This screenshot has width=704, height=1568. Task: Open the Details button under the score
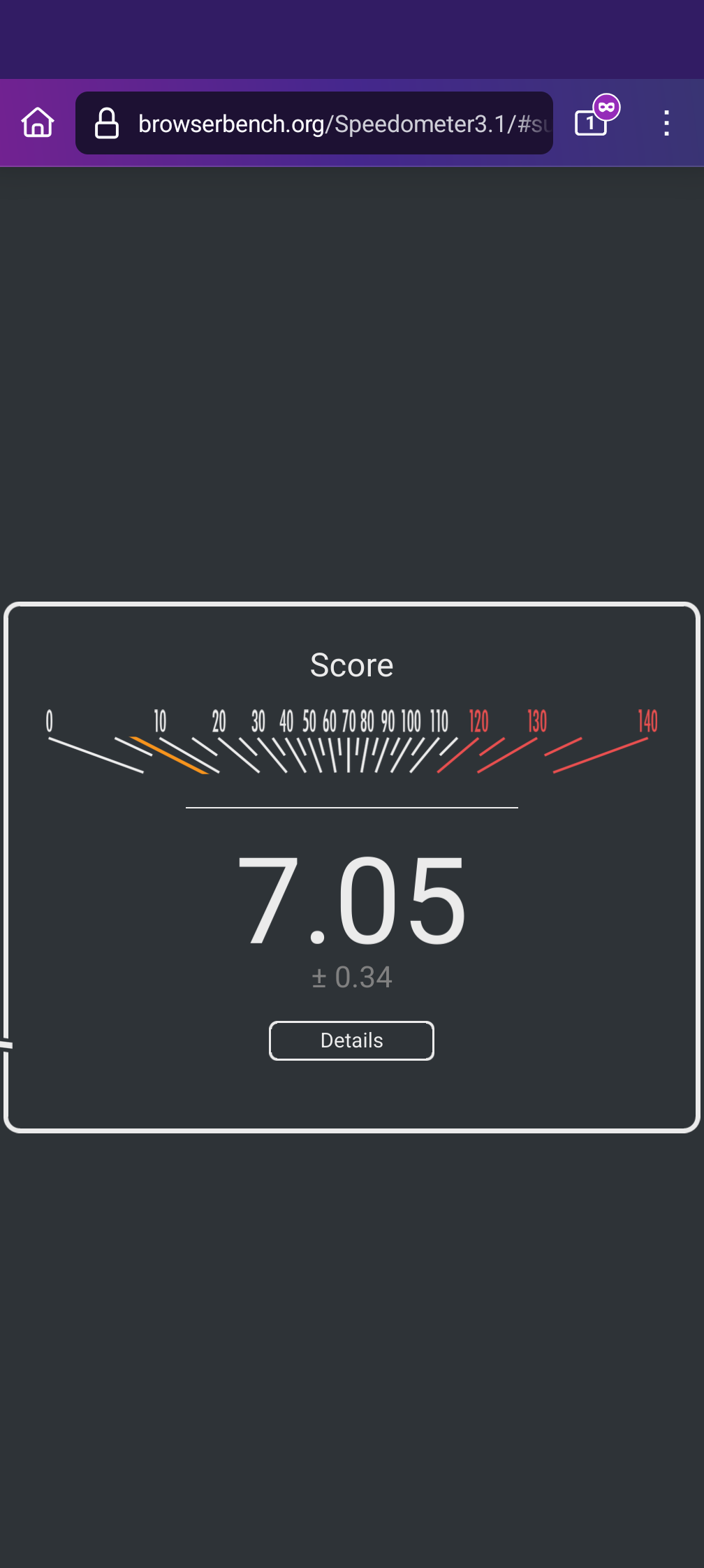pyautogui.click(x=351, y=1040)
